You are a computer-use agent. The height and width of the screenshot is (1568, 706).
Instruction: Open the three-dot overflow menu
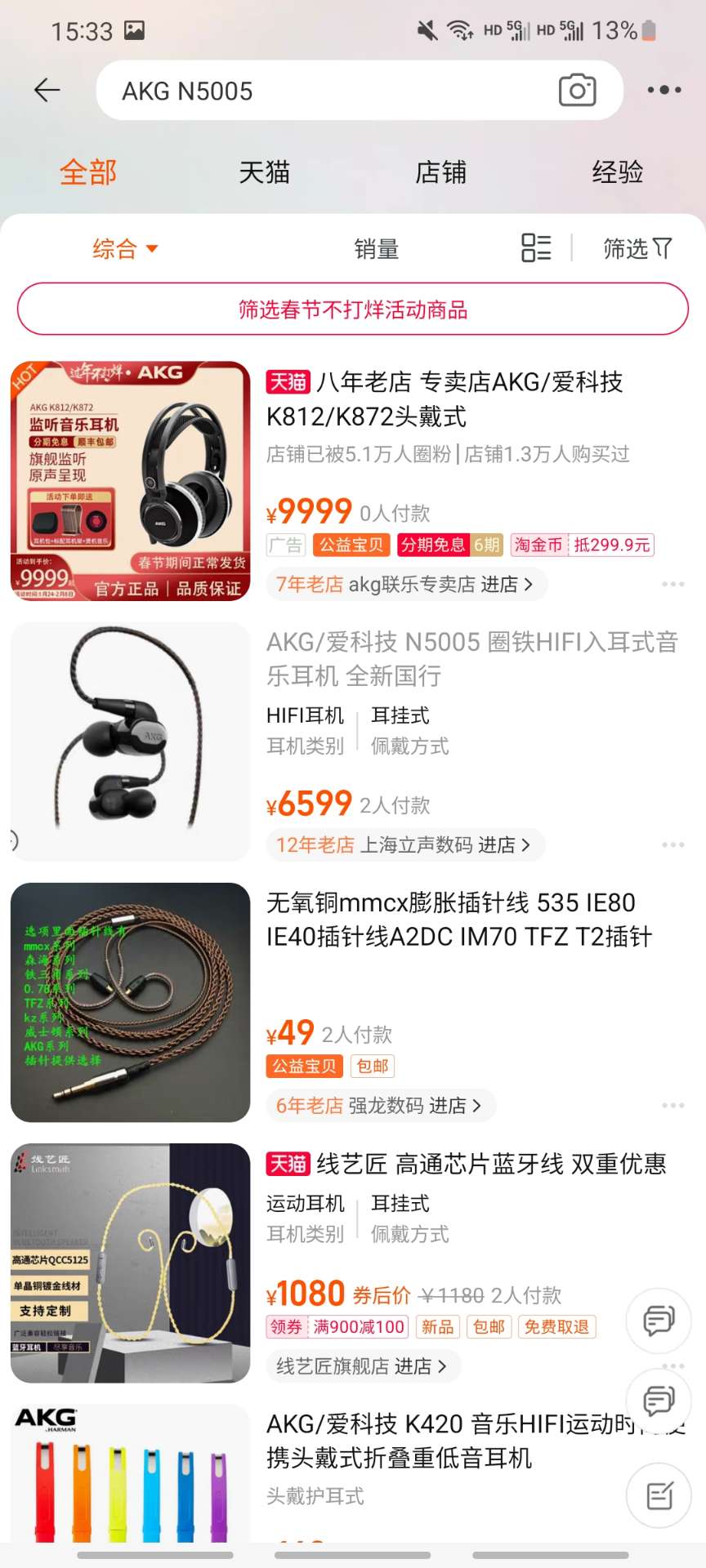click(x=664, y=90)
